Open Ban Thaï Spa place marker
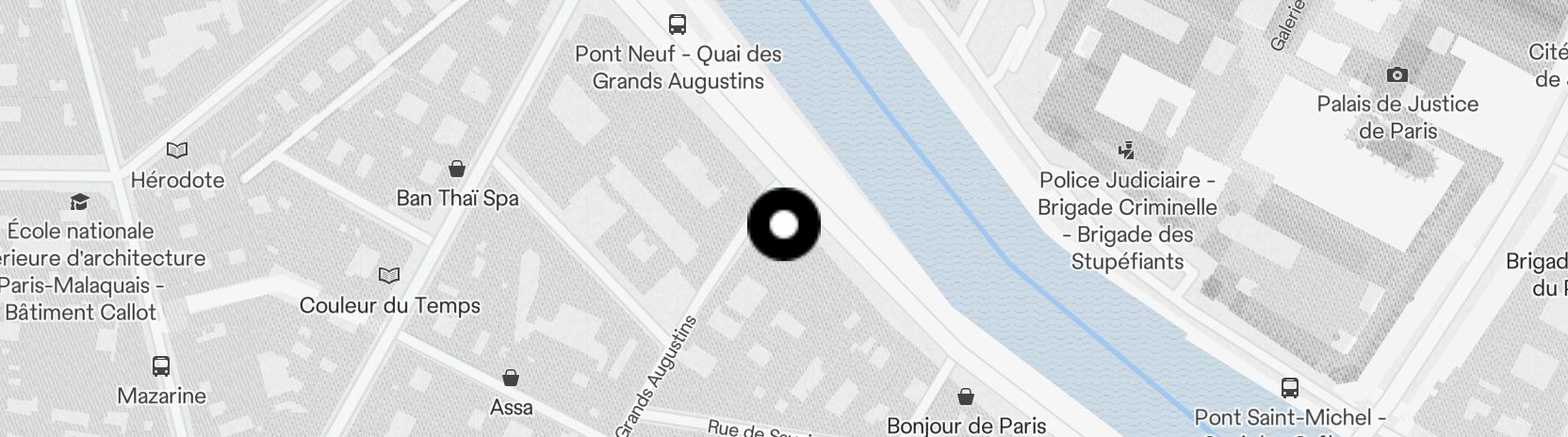Screen dimensions: 1568x437 tap(457, 170)
